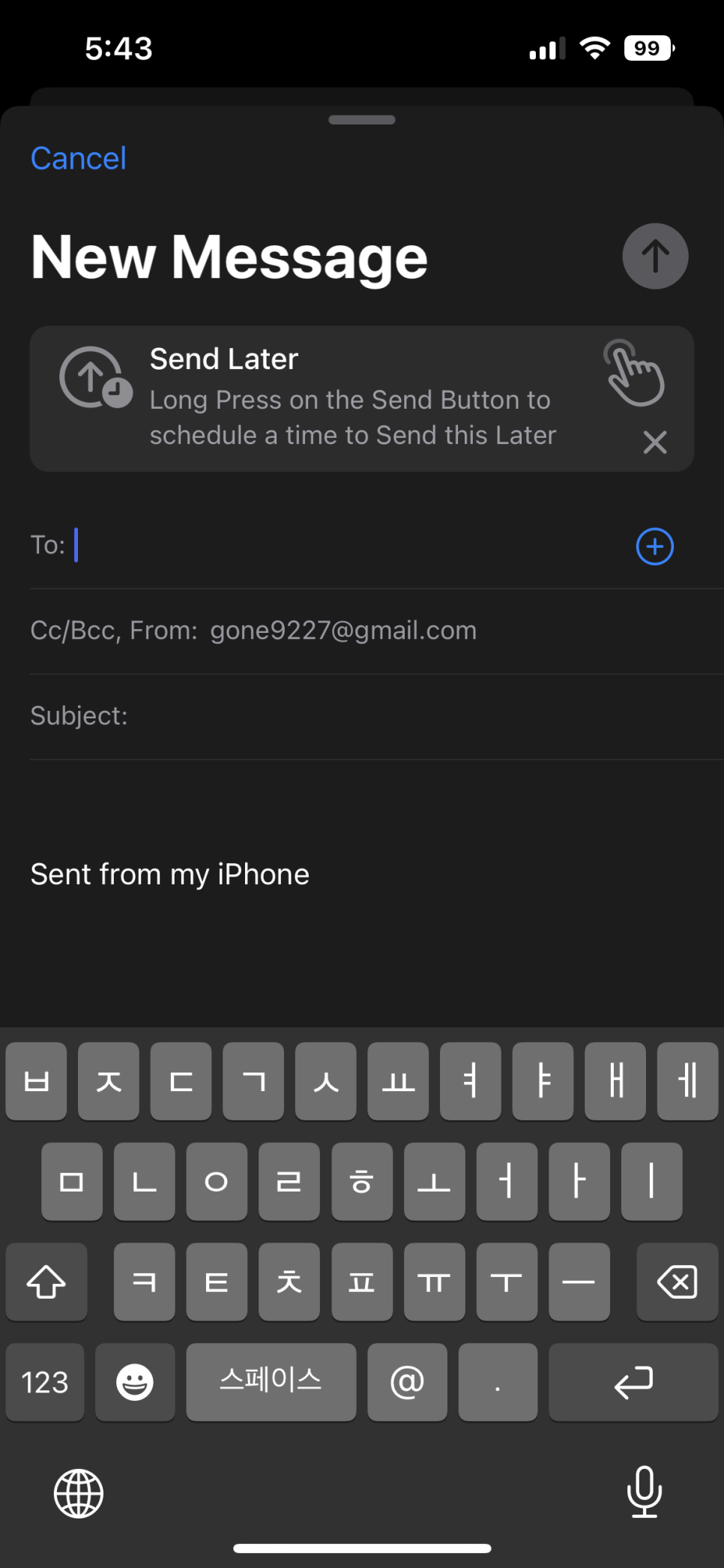
Task: Hit the backspace key
Action: [677, 1282]
